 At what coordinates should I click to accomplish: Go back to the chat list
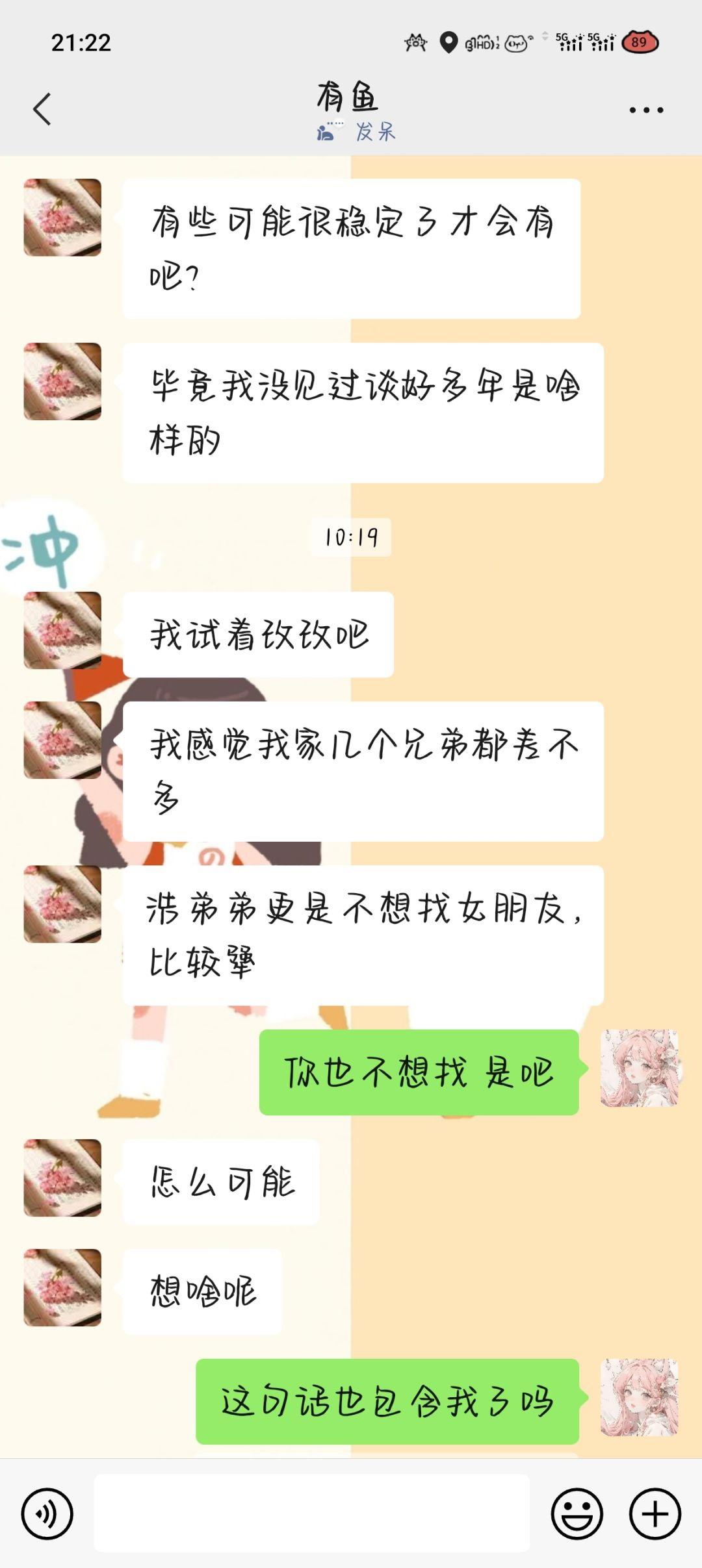[x=42, y=109]
